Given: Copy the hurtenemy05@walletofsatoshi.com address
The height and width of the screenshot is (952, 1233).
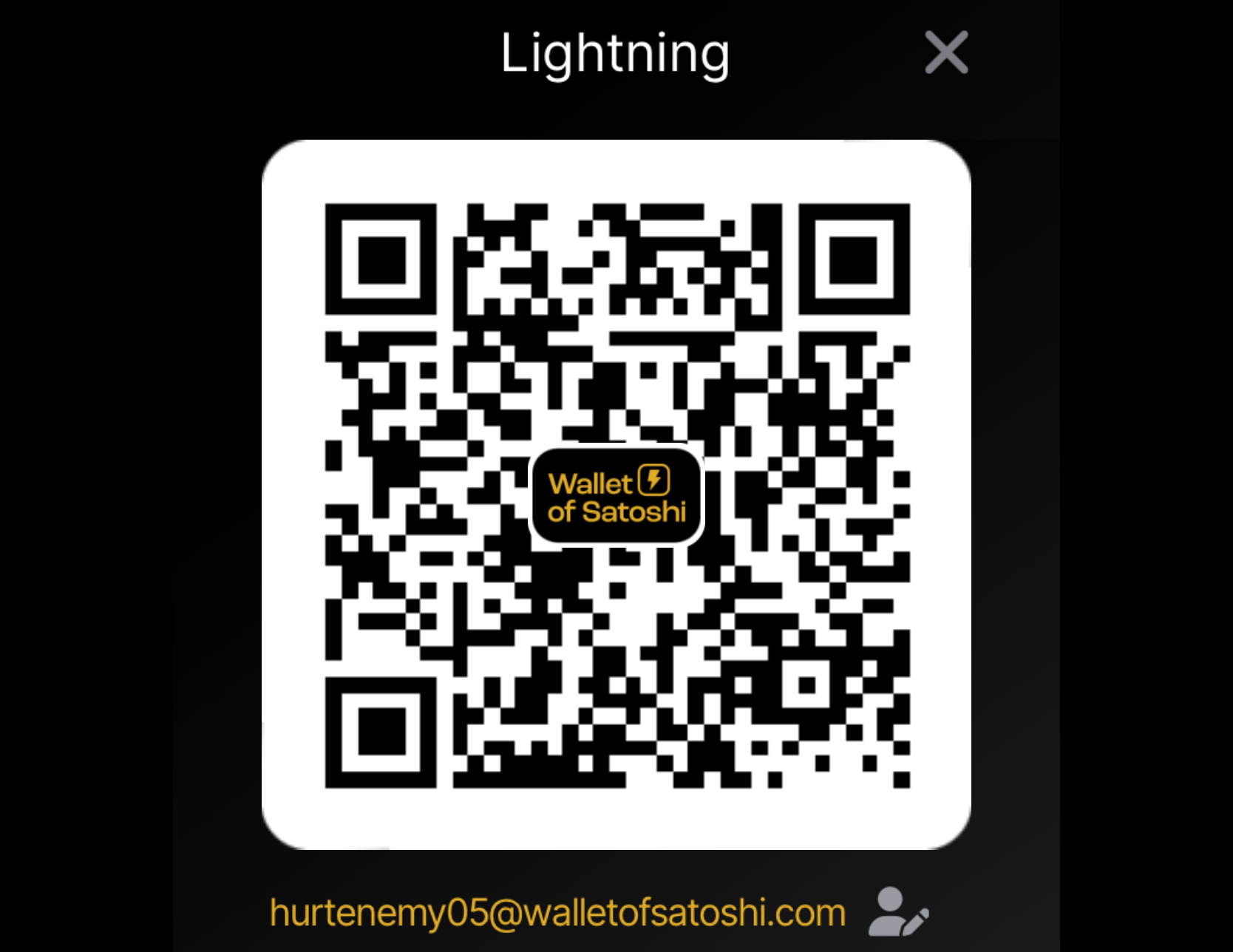Looking at the screenshot, I should pyautogui.click(x=557, y=913).
